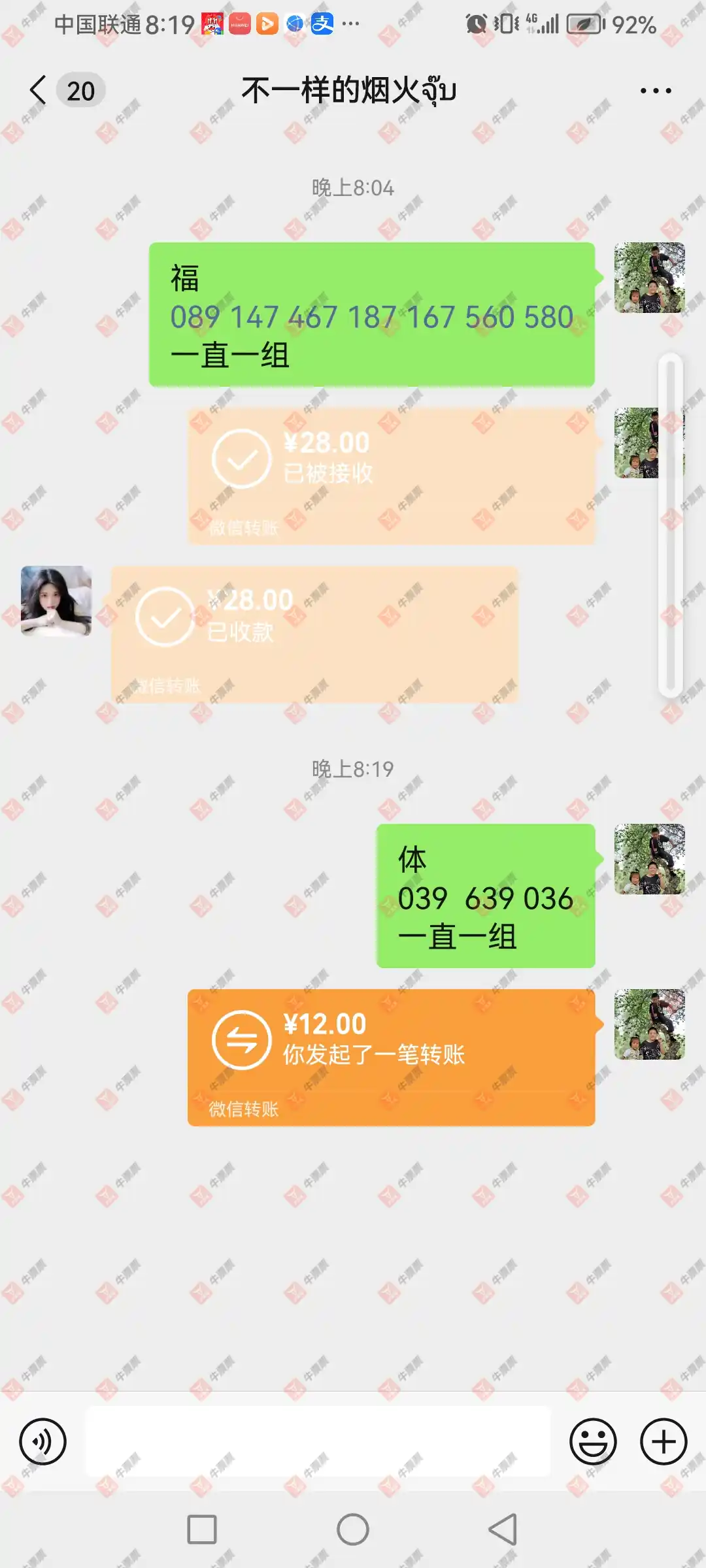
Task: Go back to the chat list
Action: tap(39, 90)
